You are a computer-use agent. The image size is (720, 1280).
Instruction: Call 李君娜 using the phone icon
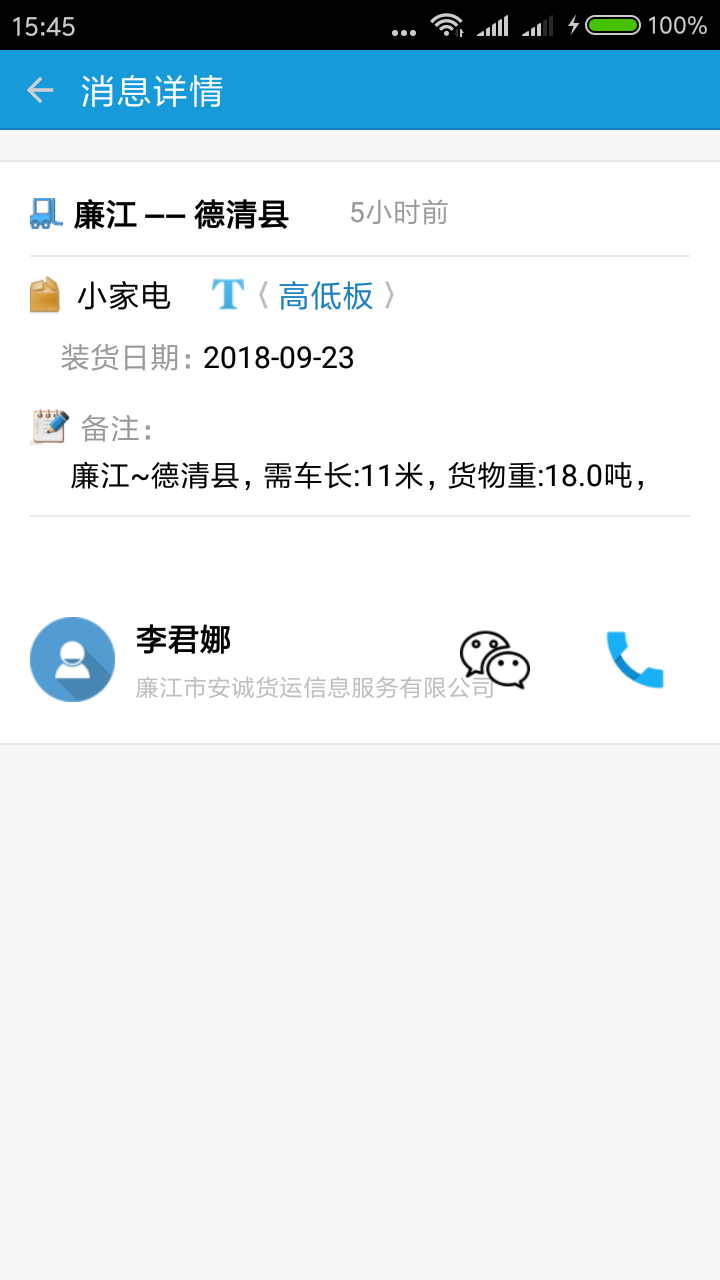coord(634,660)
